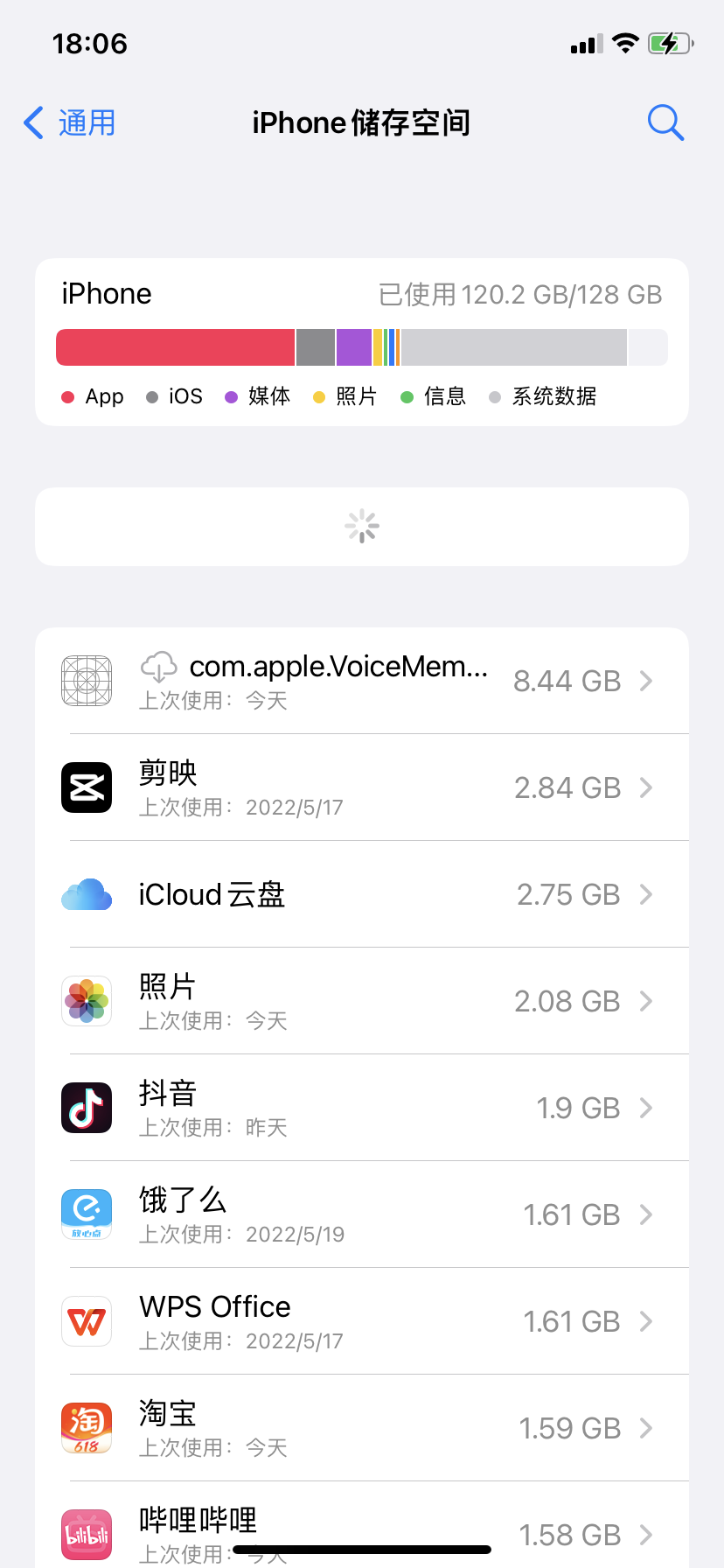
Task: Open 照片 storage details
Action: click(x=362, y=1001)
